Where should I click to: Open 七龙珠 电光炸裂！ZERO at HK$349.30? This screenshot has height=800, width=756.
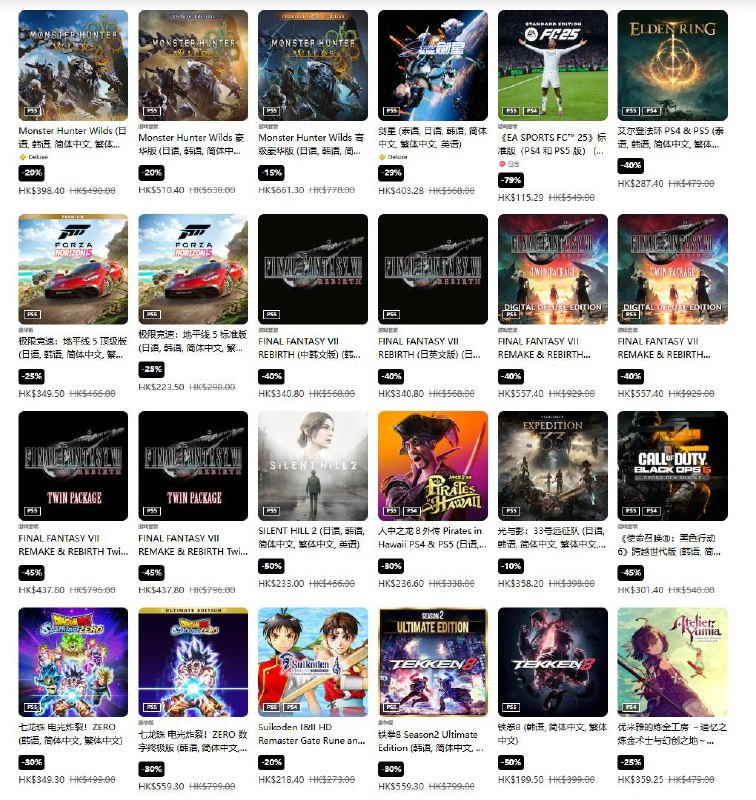pos(73,662)
